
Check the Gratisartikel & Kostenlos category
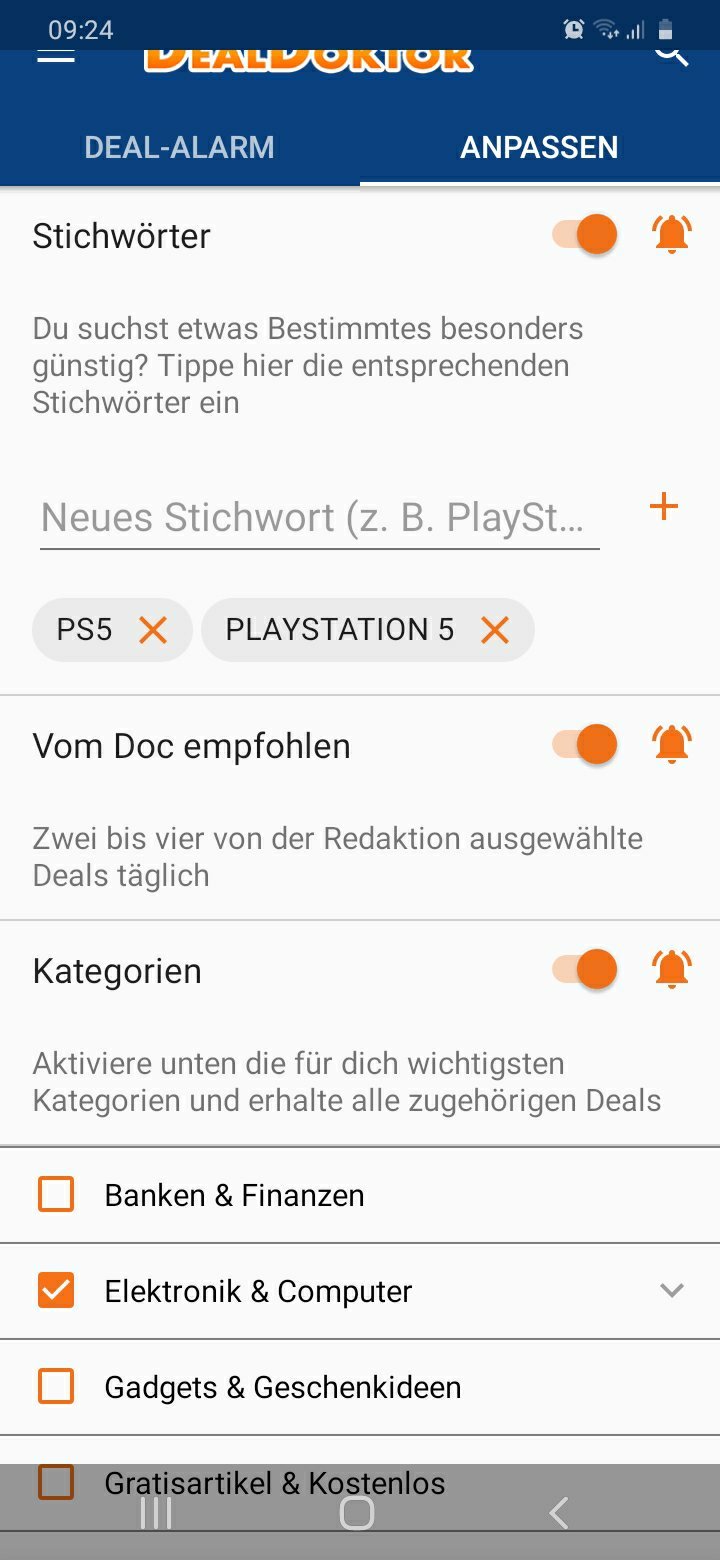[56, 1483]
